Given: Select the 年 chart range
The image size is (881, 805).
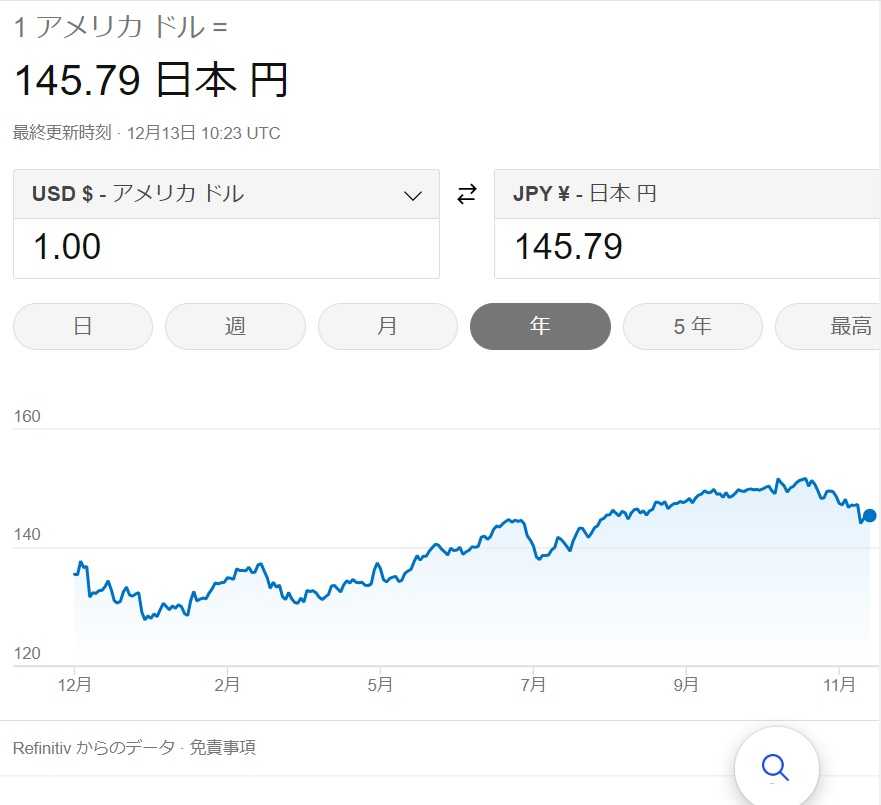Looking at the screenshot, I should (x=540, y=326).
